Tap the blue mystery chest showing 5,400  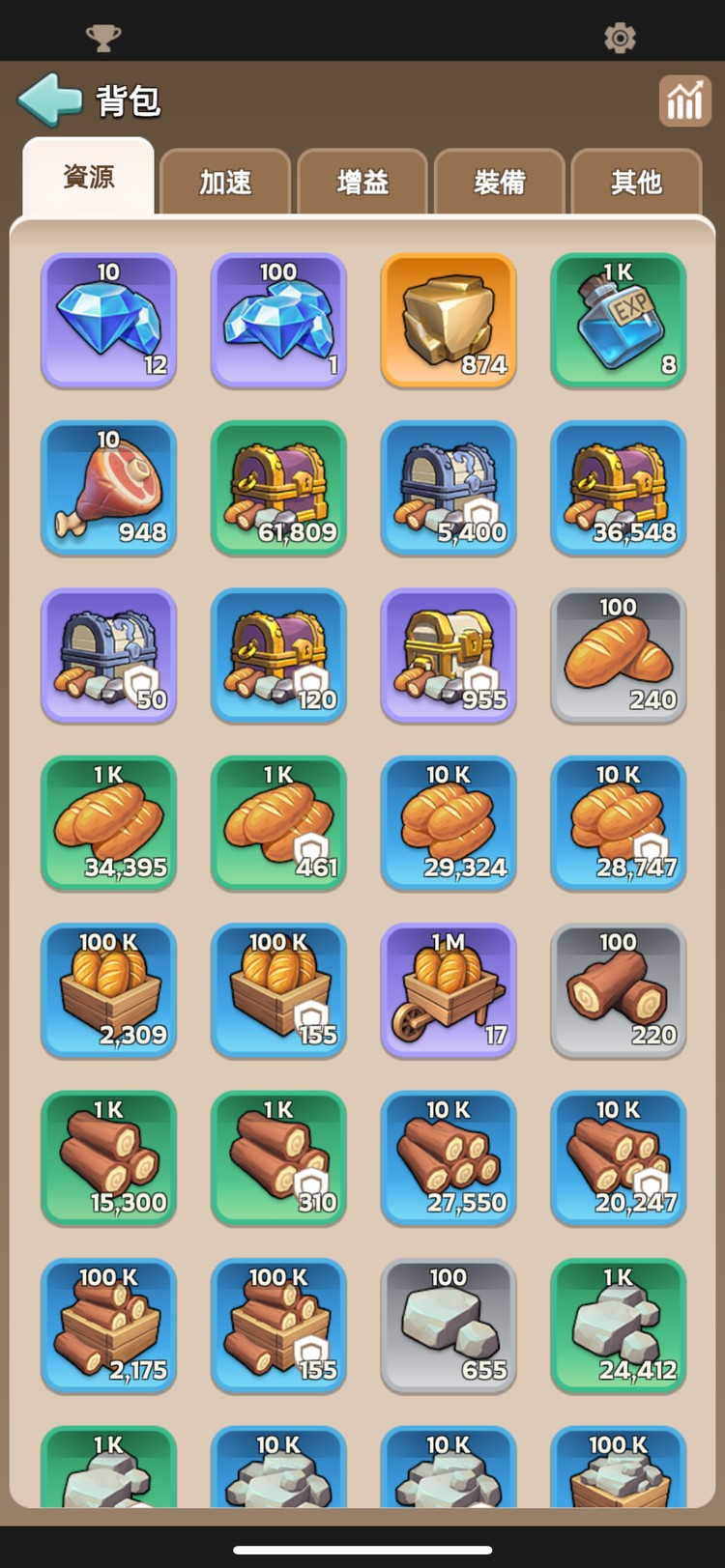click(448, 489)
